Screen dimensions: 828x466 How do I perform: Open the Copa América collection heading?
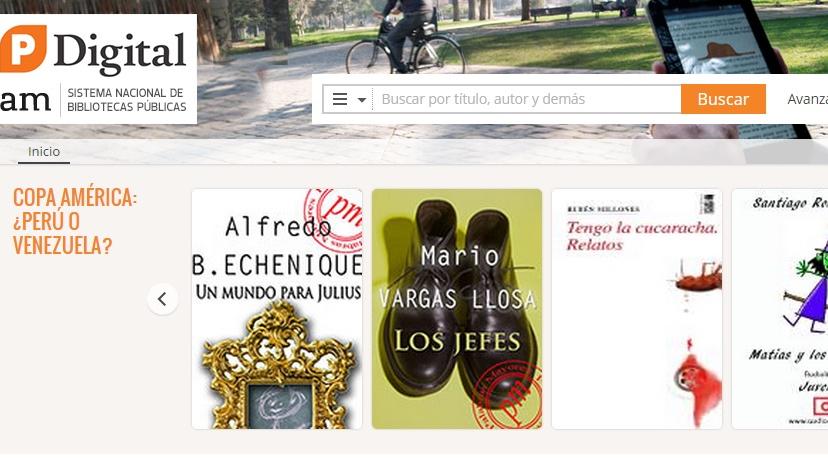point(75,220)
